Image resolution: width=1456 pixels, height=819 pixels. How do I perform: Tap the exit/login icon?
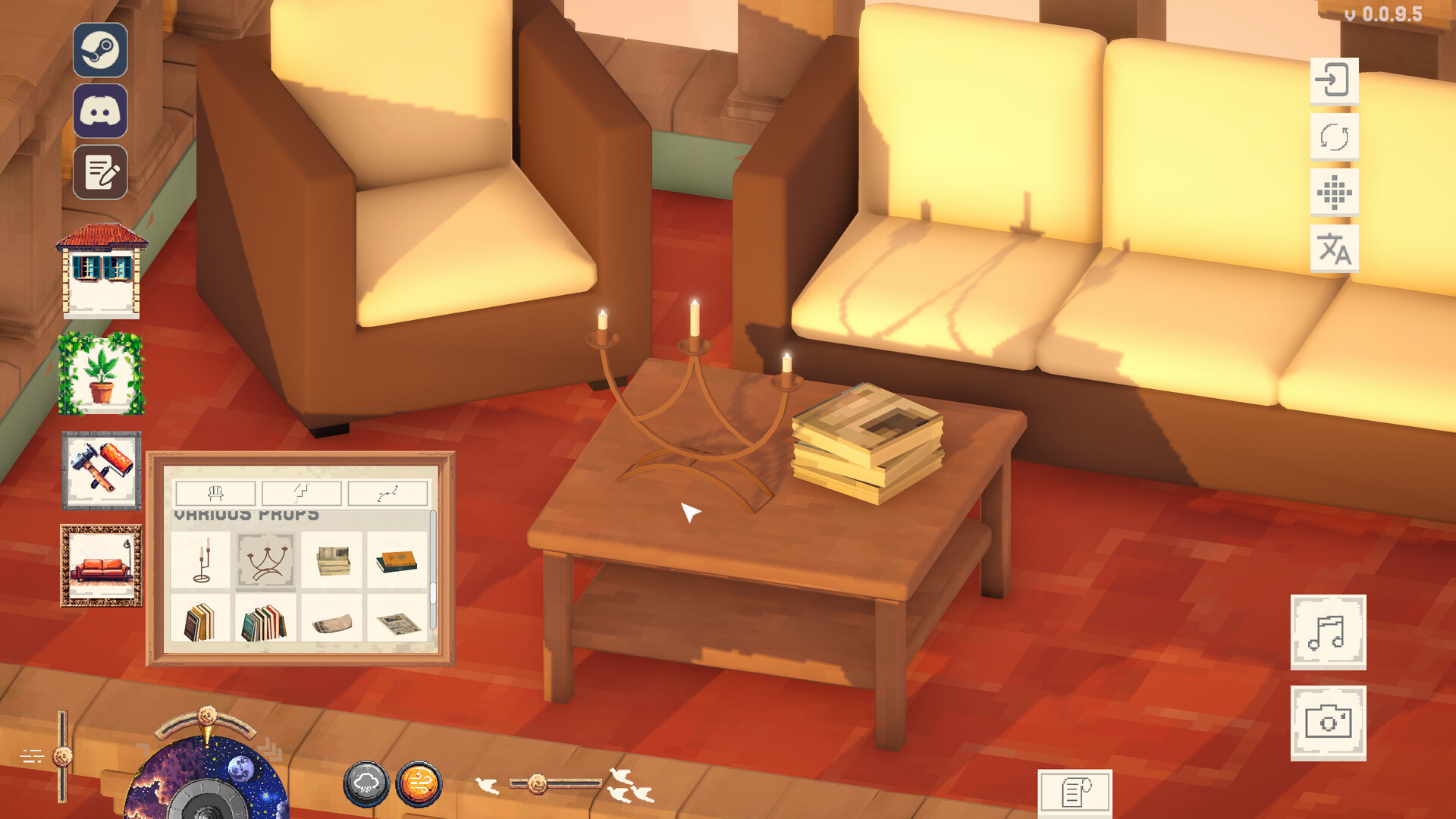point(1334,80)
